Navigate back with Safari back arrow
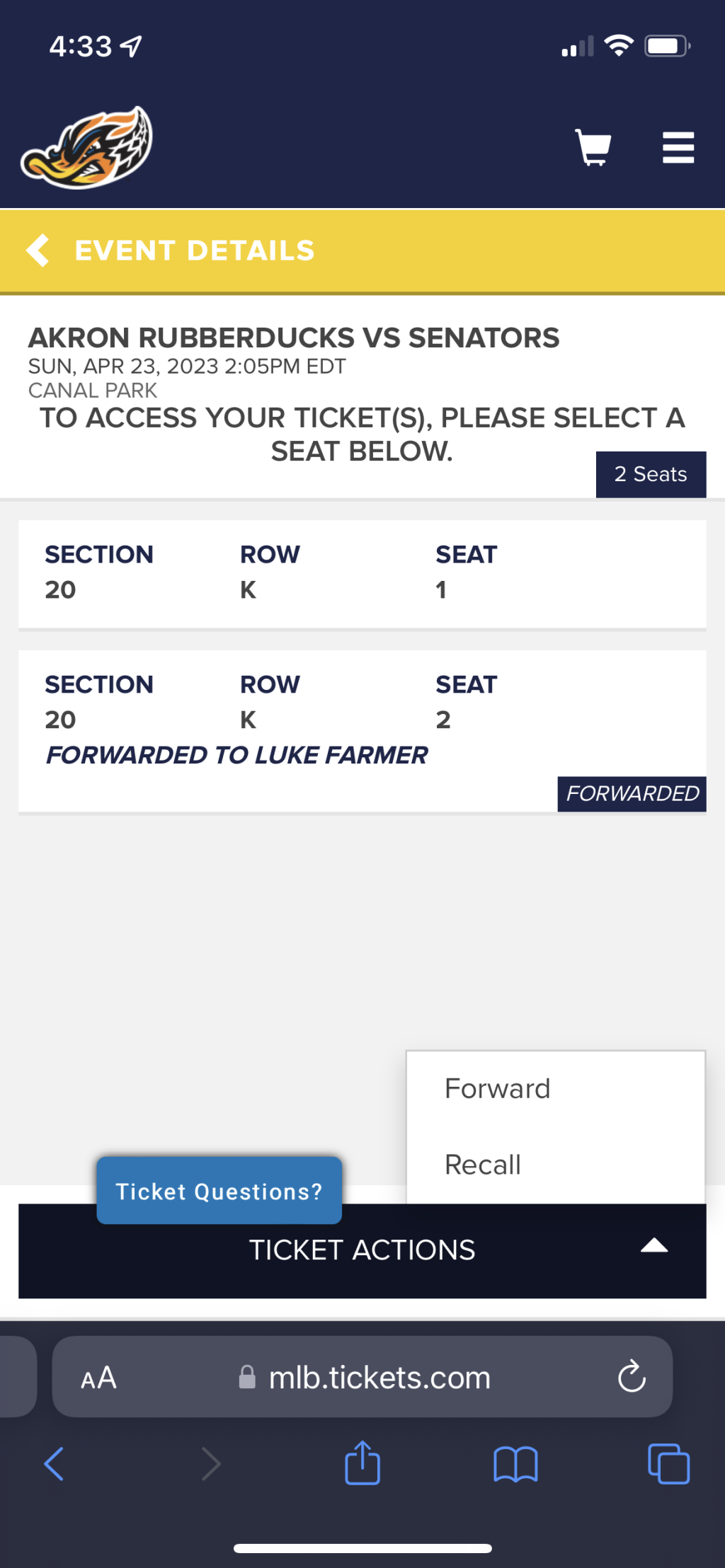Viewport: 725px width, 1568px height. click(55, 1464)
